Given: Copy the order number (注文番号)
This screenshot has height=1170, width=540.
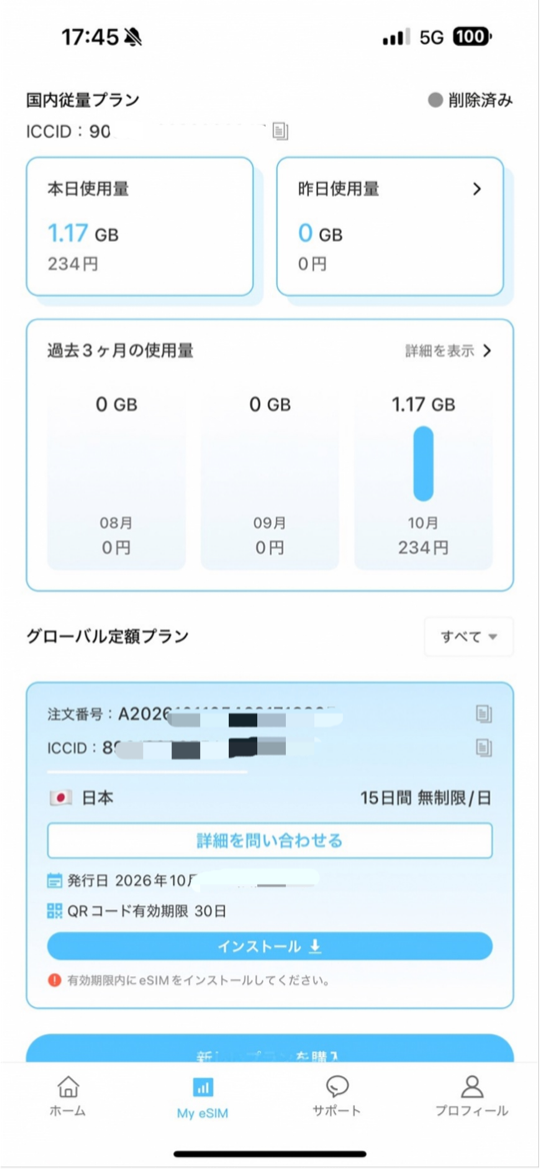Looking at the screenshot, I should tap(484, 714).
